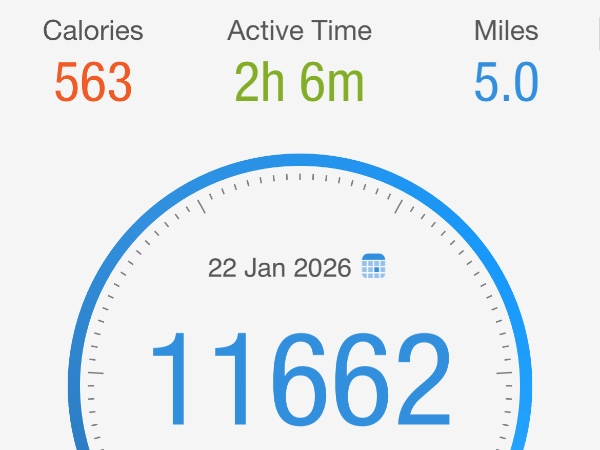Open the calendar icon beside 22 Jan 2026
This screenshot has width=600, height=450.
[374, 266]
